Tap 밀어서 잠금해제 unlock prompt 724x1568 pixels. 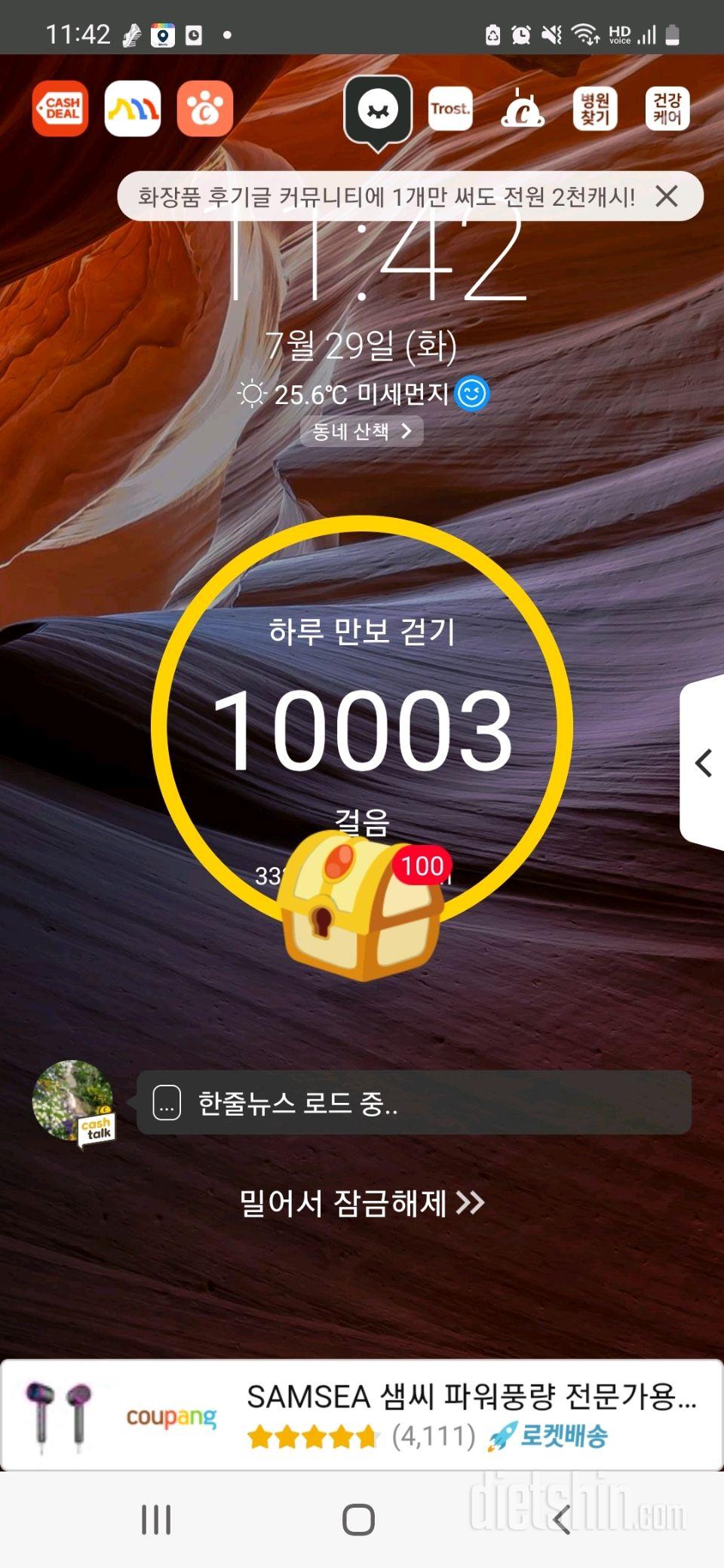pos(361,1203)
